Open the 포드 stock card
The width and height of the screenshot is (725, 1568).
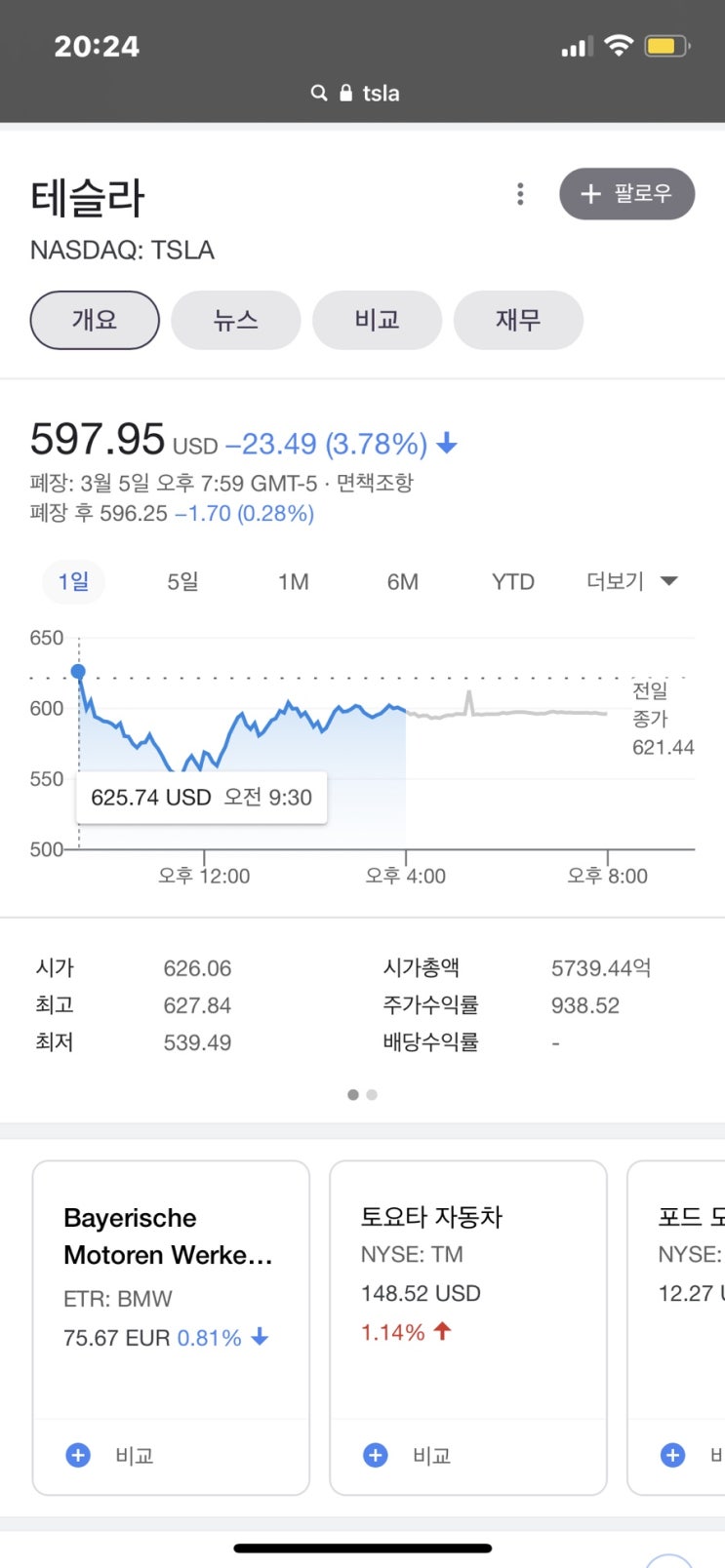676,1289
